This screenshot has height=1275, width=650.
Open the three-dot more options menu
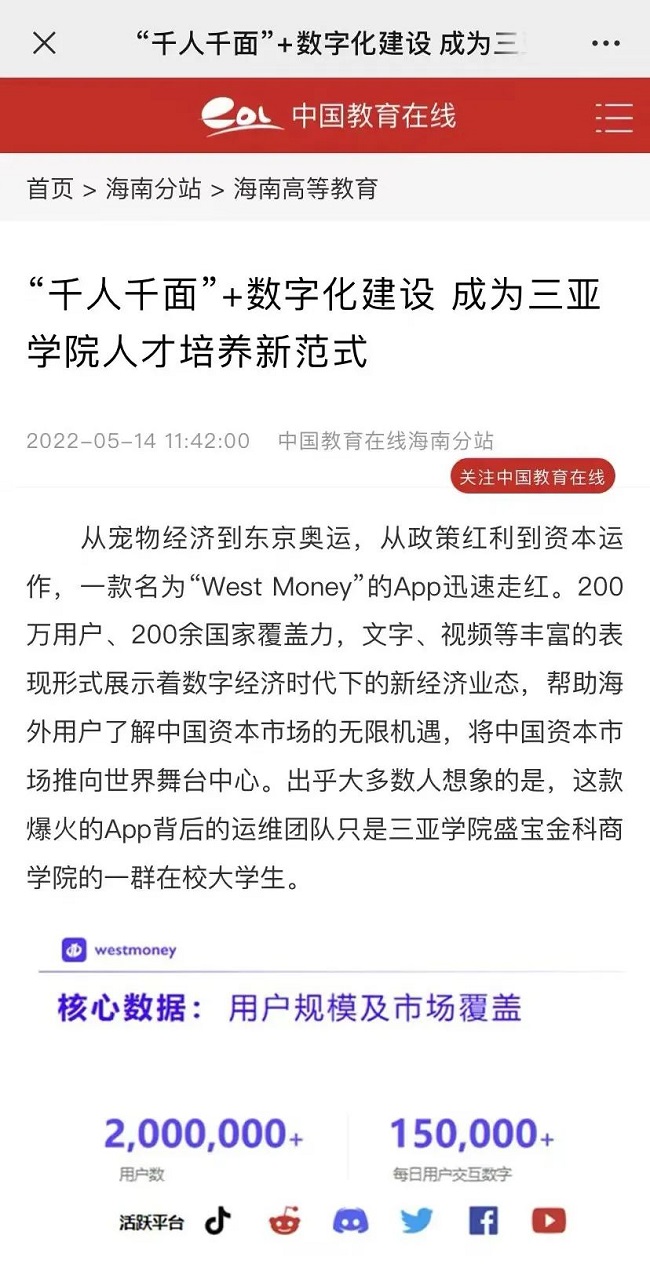click(x=606, y=43)
